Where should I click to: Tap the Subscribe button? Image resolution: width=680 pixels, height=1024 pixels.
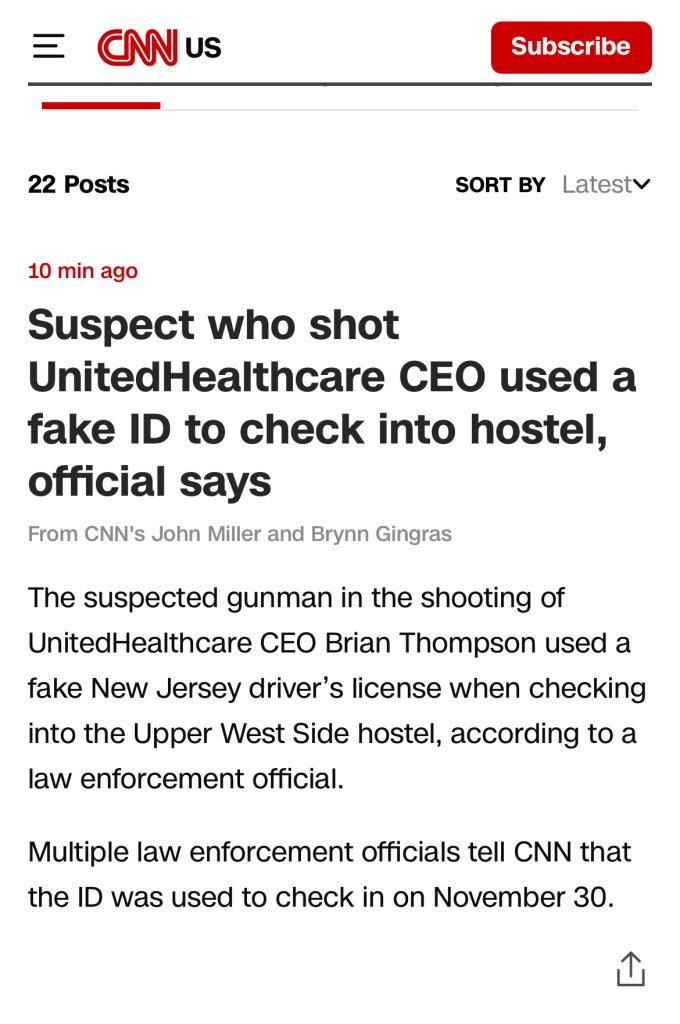pyautogui.click(x=571, y=47)
